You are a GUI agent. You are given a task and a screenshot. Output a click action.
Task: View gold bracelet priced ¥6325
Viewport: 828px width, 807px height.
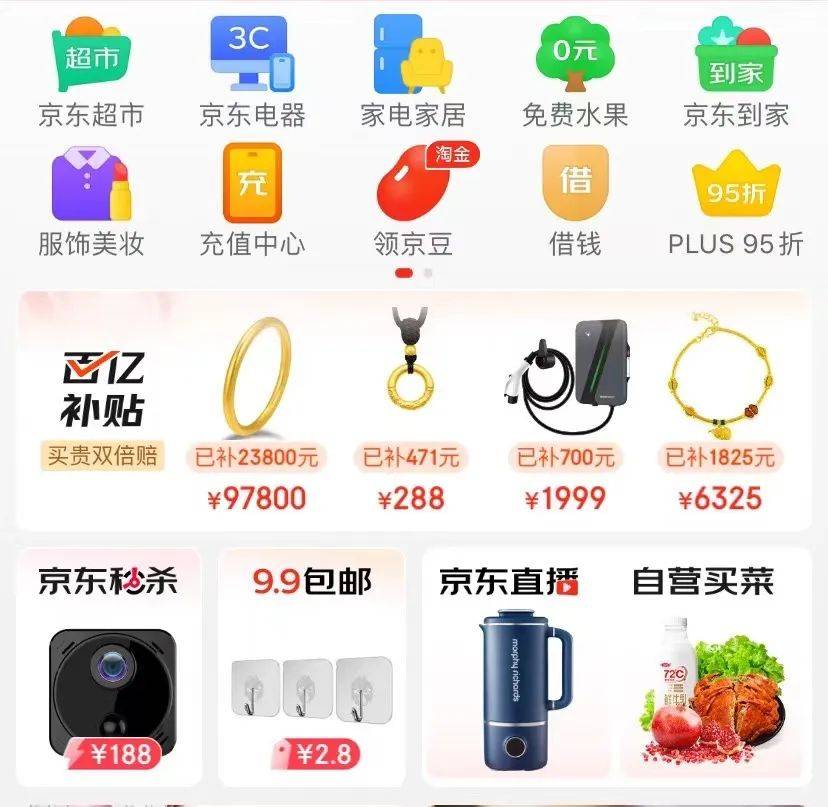(x=720, y=410)
